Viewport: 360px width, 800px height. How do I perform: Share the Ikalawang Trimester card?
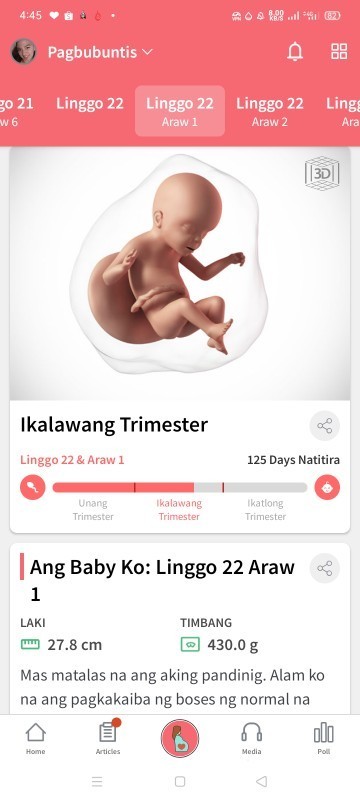325,426
